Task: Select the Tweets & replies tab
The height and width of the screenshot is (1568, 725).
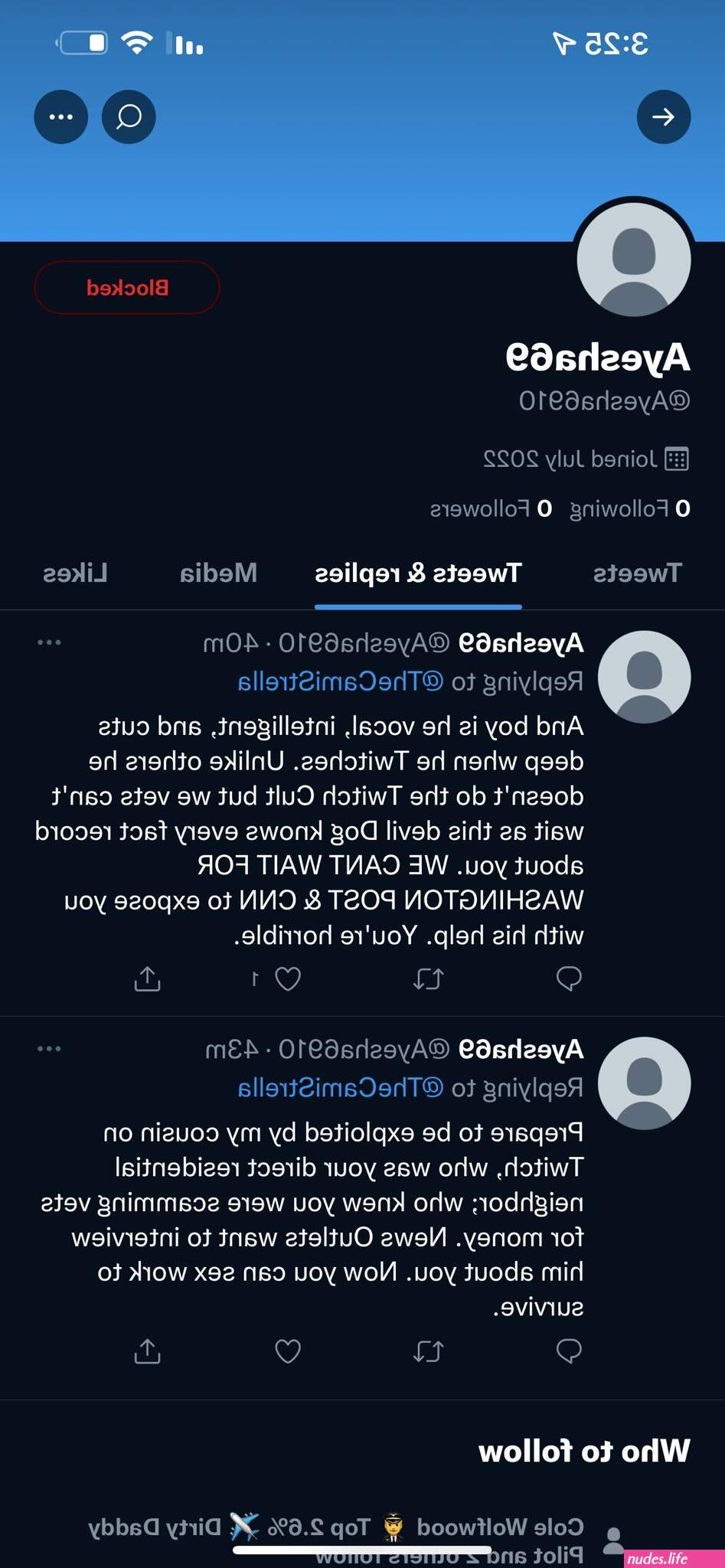Action: coord(418,573)
